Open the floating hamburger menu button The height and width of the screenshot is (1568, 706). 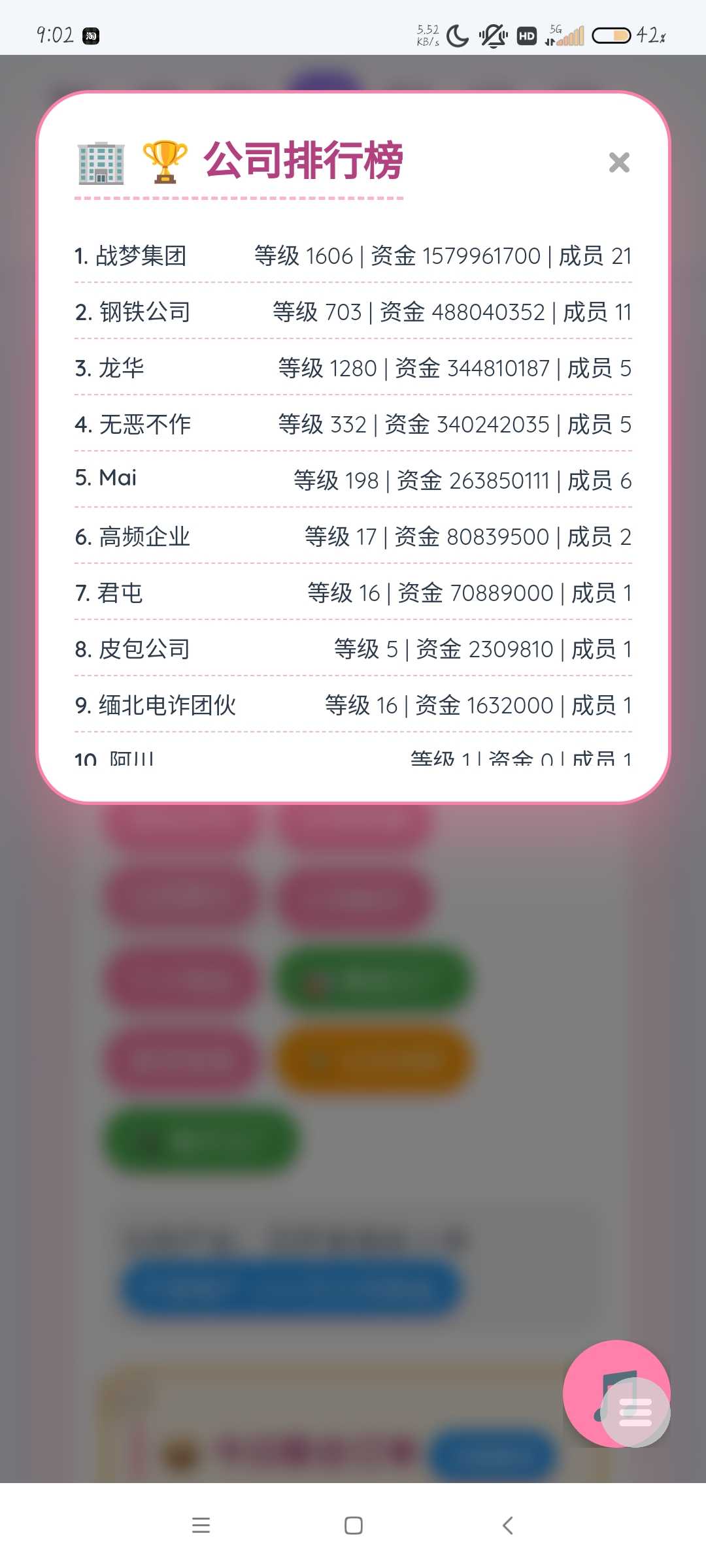click(x=635, y=1412)
